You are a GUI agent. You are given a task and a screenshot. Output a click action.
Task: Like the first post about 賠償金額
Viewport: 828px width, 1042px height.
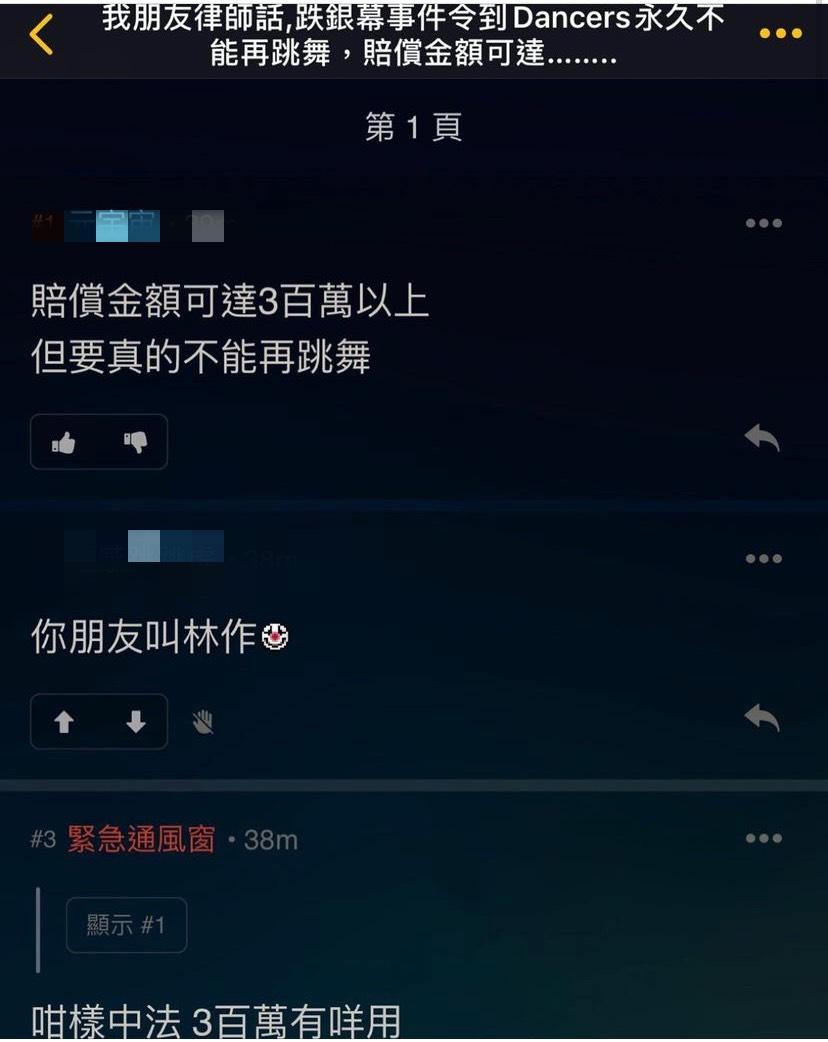click(64, 442)
